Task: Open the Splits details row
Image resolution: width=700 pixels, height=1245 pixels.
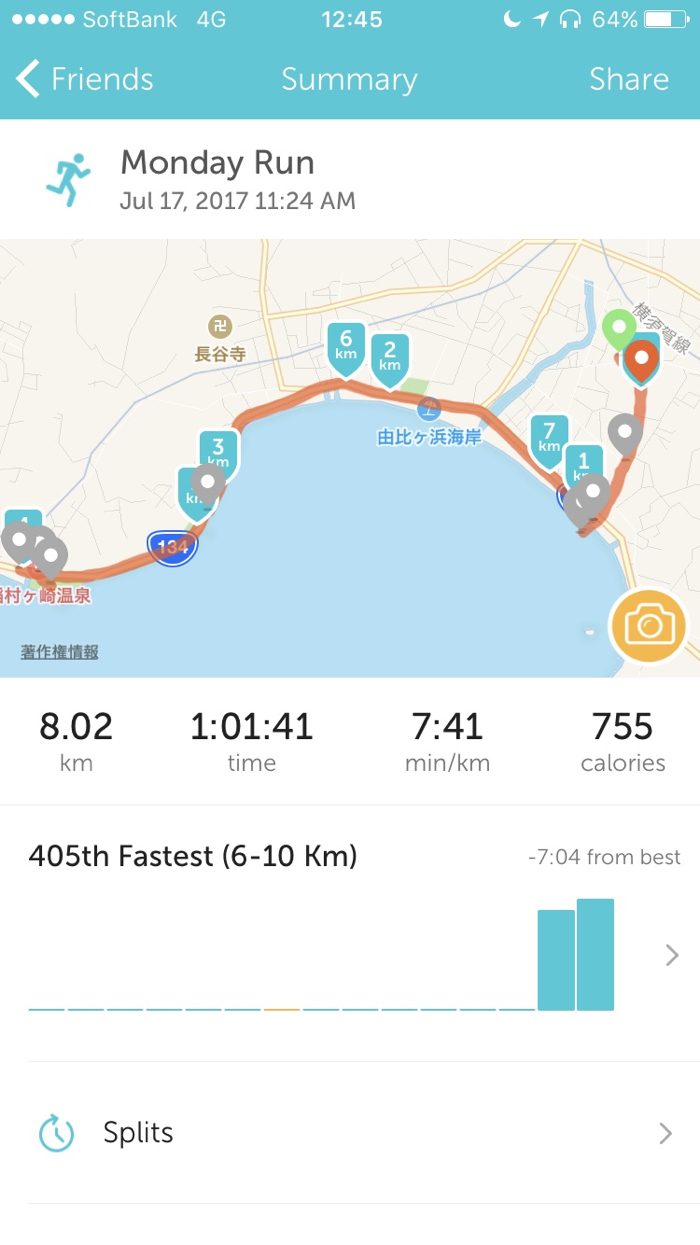Action: (350, 1133)
